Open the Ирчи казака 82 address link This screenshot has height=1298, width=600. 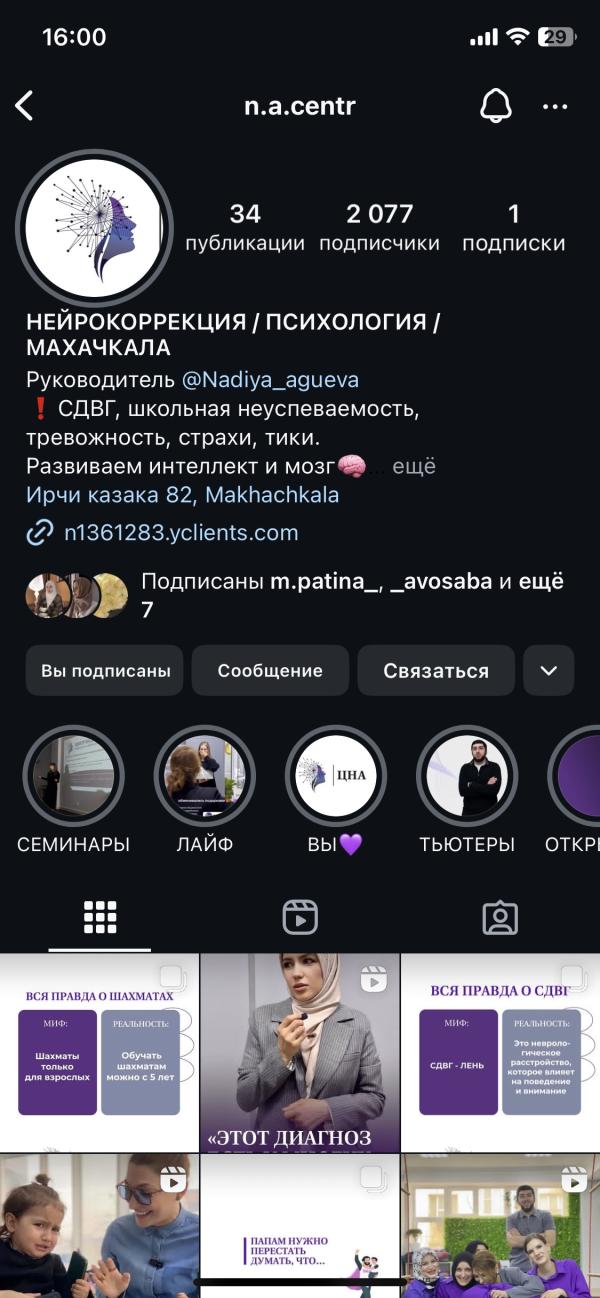tap(182, 495)
